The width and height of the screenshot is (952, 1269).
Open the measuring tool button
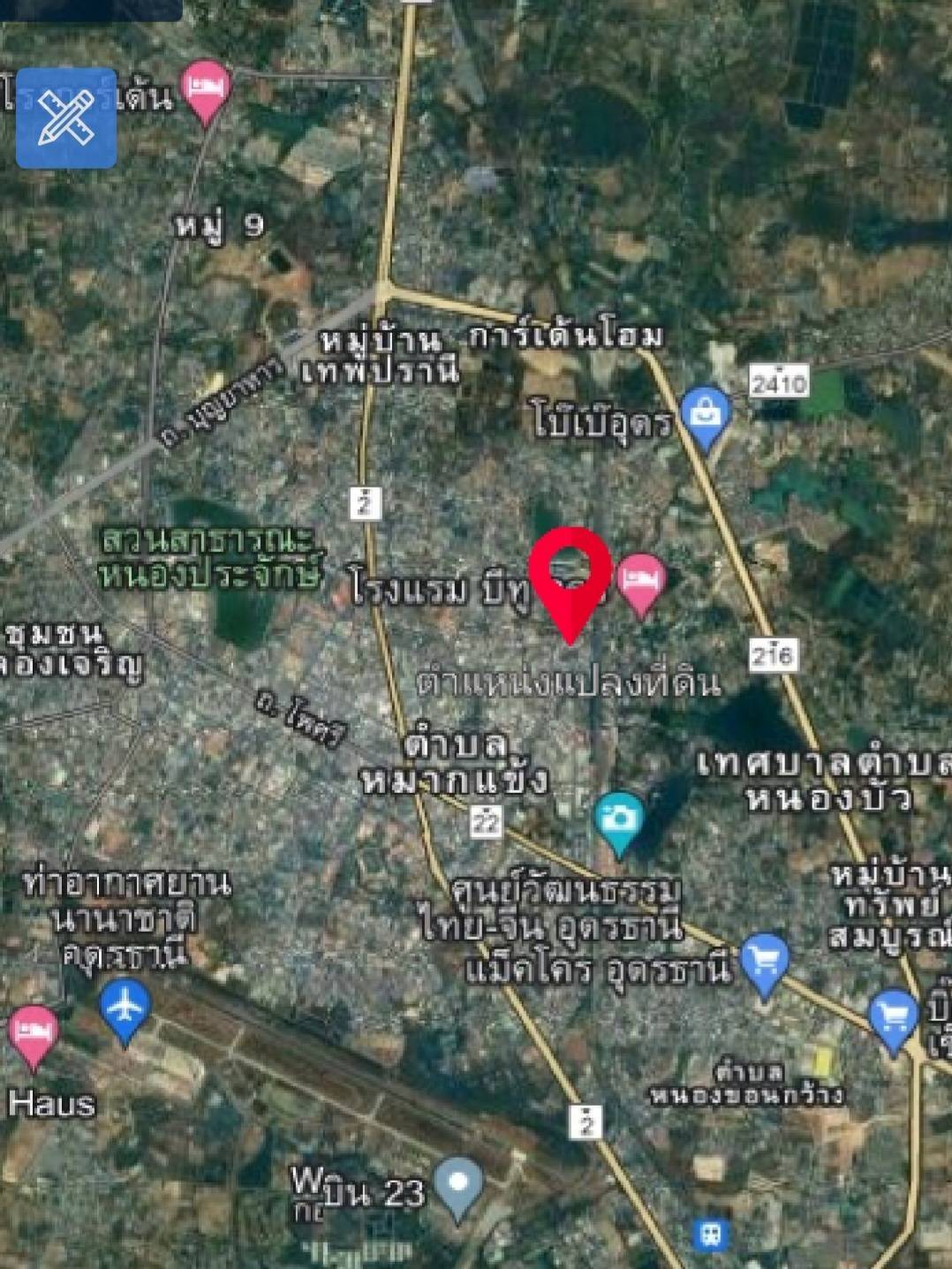[x=66, y=118]
